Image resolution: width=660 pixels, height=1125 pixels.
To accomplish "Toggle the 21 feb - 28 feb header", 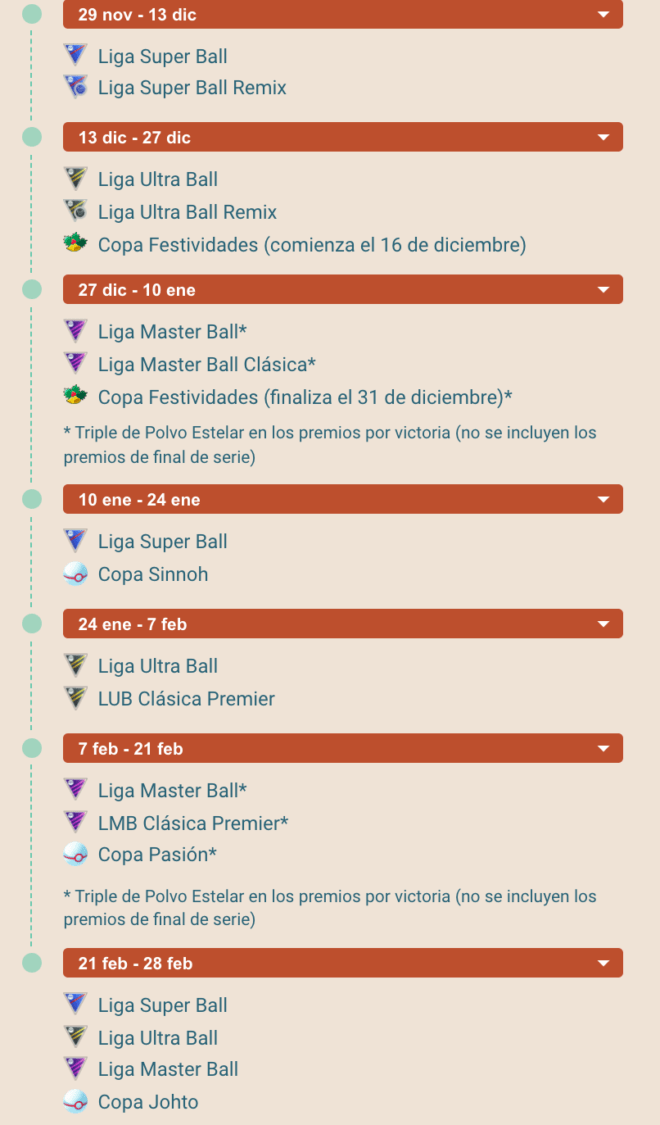I will (x=343, y=963).
